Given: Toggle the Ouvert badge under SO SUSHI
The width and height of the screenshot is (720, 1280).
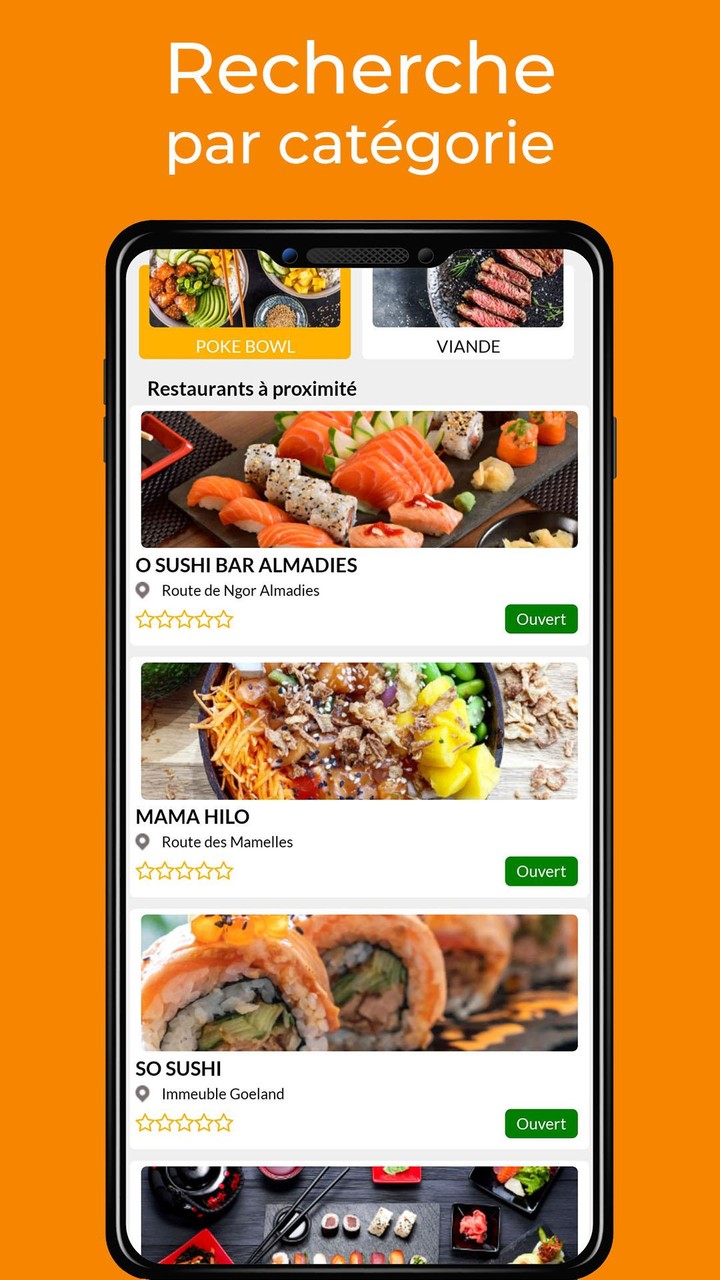Looking at the screenshot, I should pos(541,1123).
